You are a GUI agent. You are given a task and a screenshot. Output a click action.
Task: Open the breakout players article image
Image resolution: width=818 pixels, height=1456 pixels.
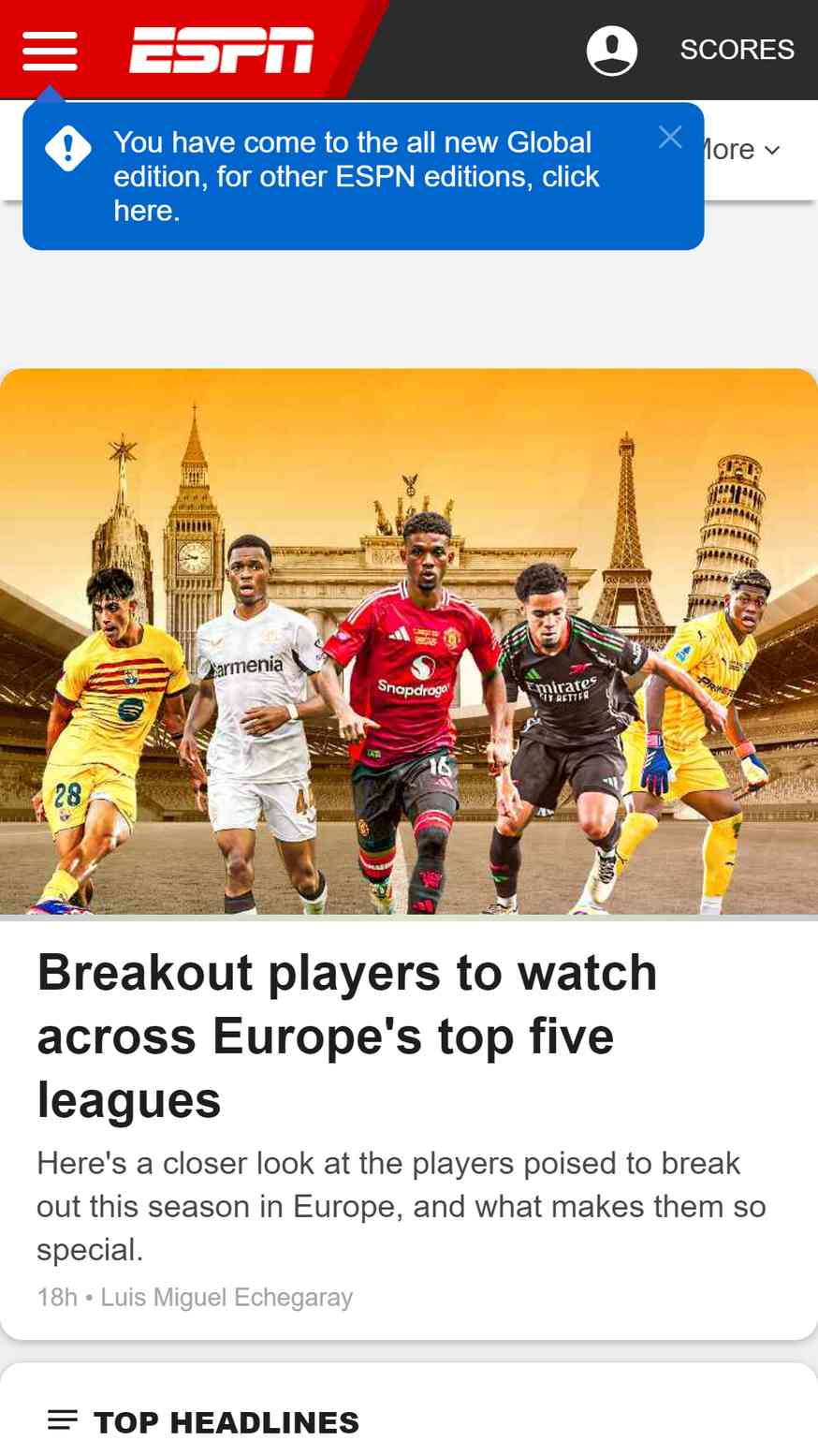point(409,641)
